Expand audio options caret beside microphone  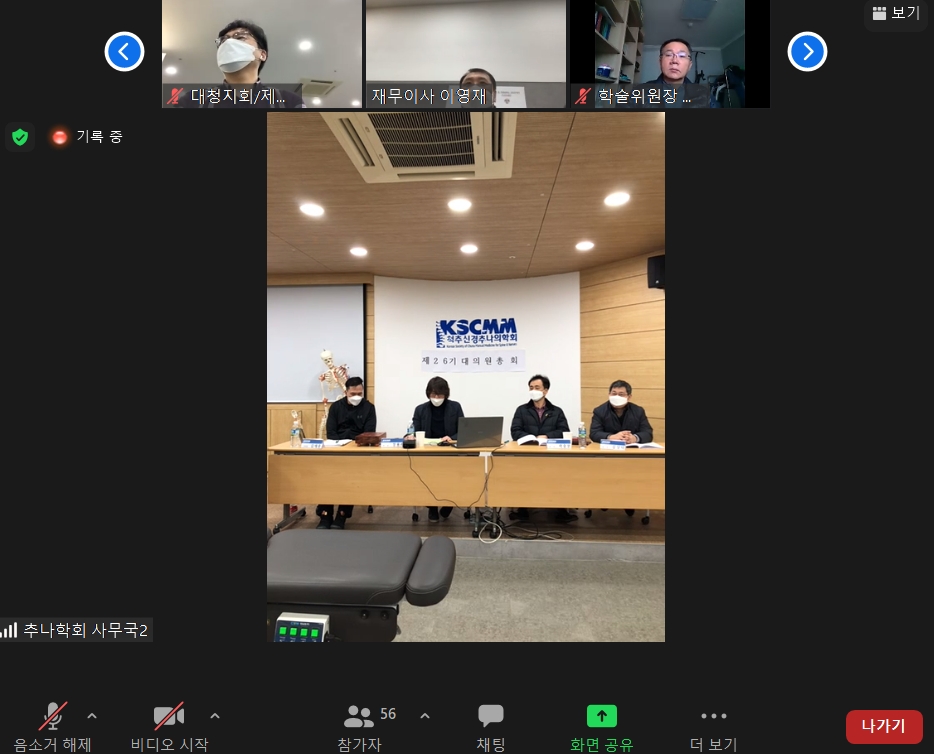[x=92, y=716]
